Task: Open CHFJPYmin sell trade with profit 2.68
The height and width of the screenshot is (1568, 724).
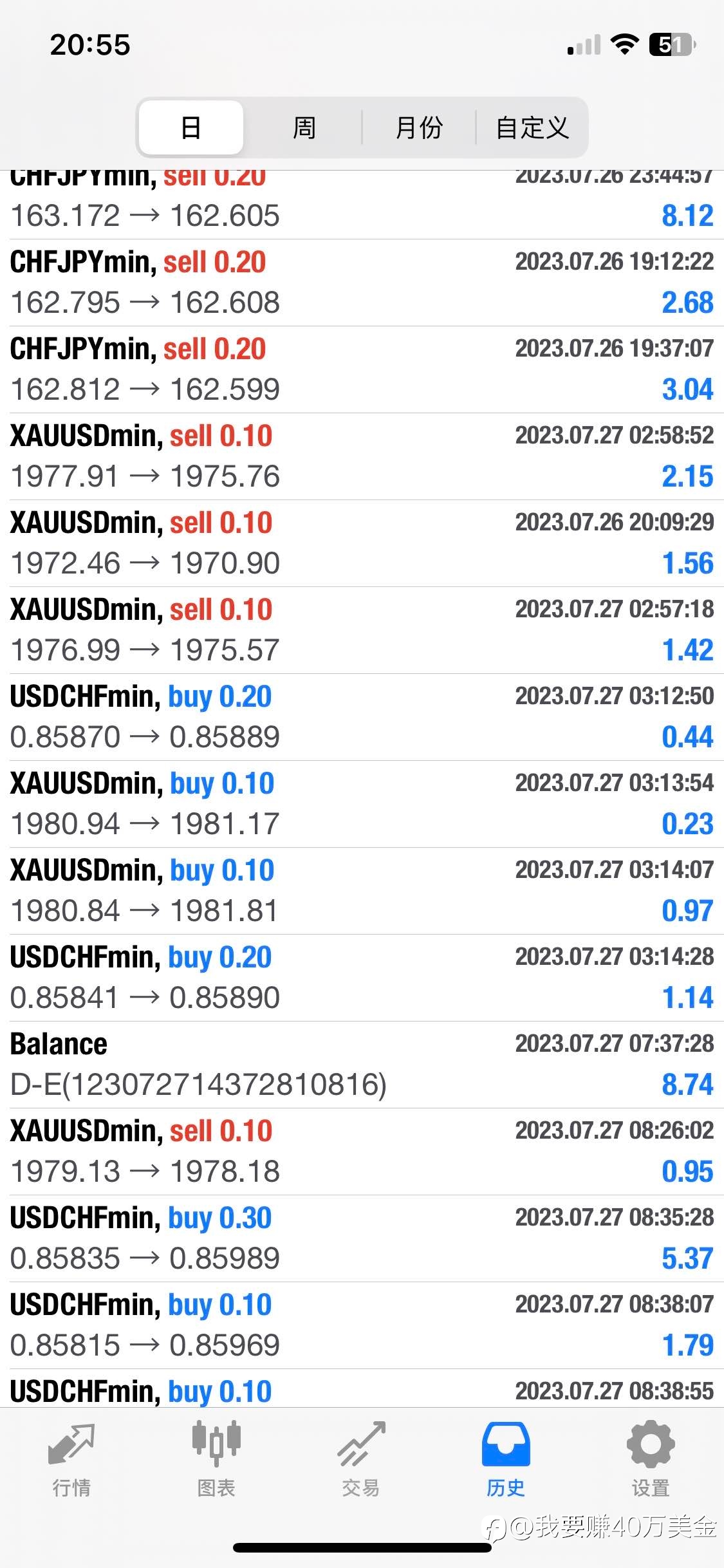Action: click(x=362, y=283)
